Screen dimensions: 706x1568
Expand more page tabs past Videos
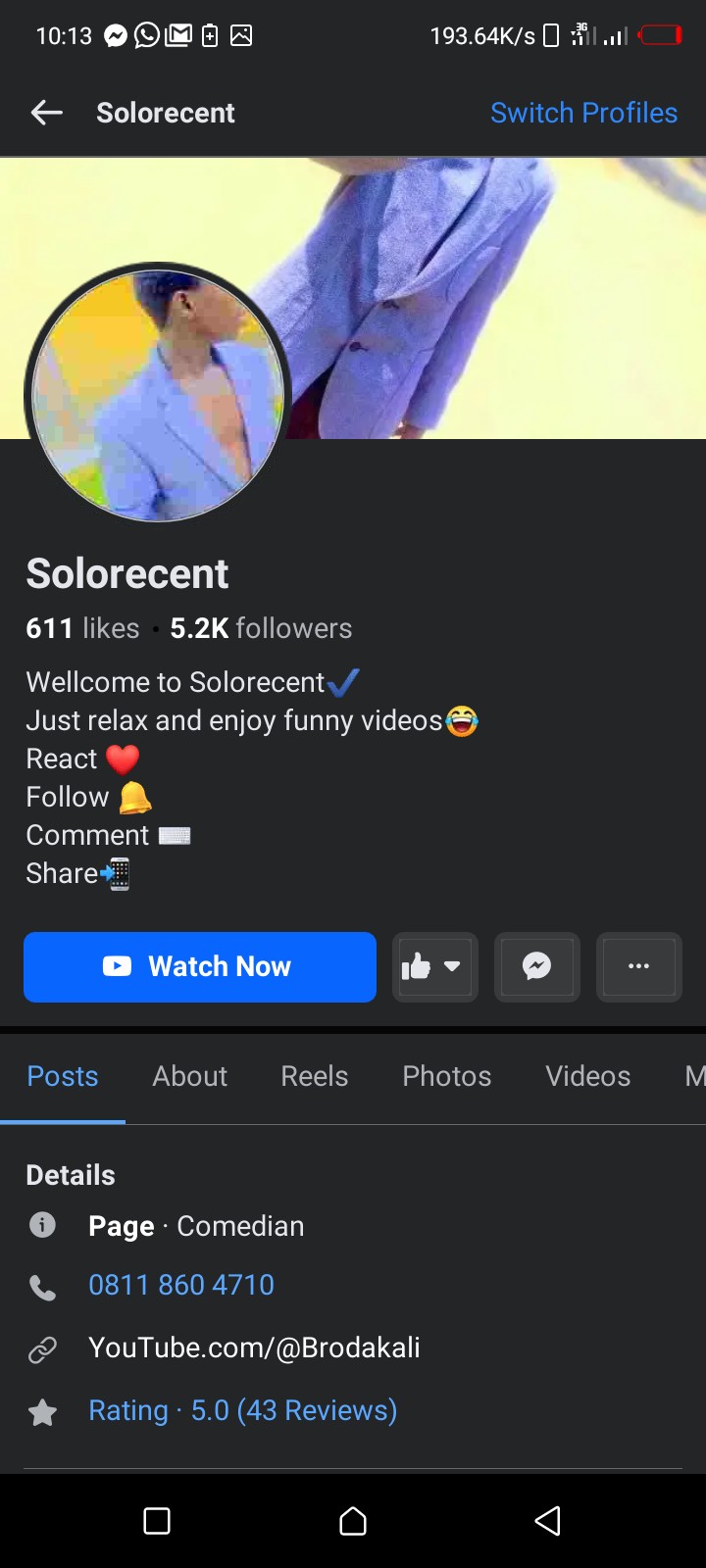pos(693,1076)
